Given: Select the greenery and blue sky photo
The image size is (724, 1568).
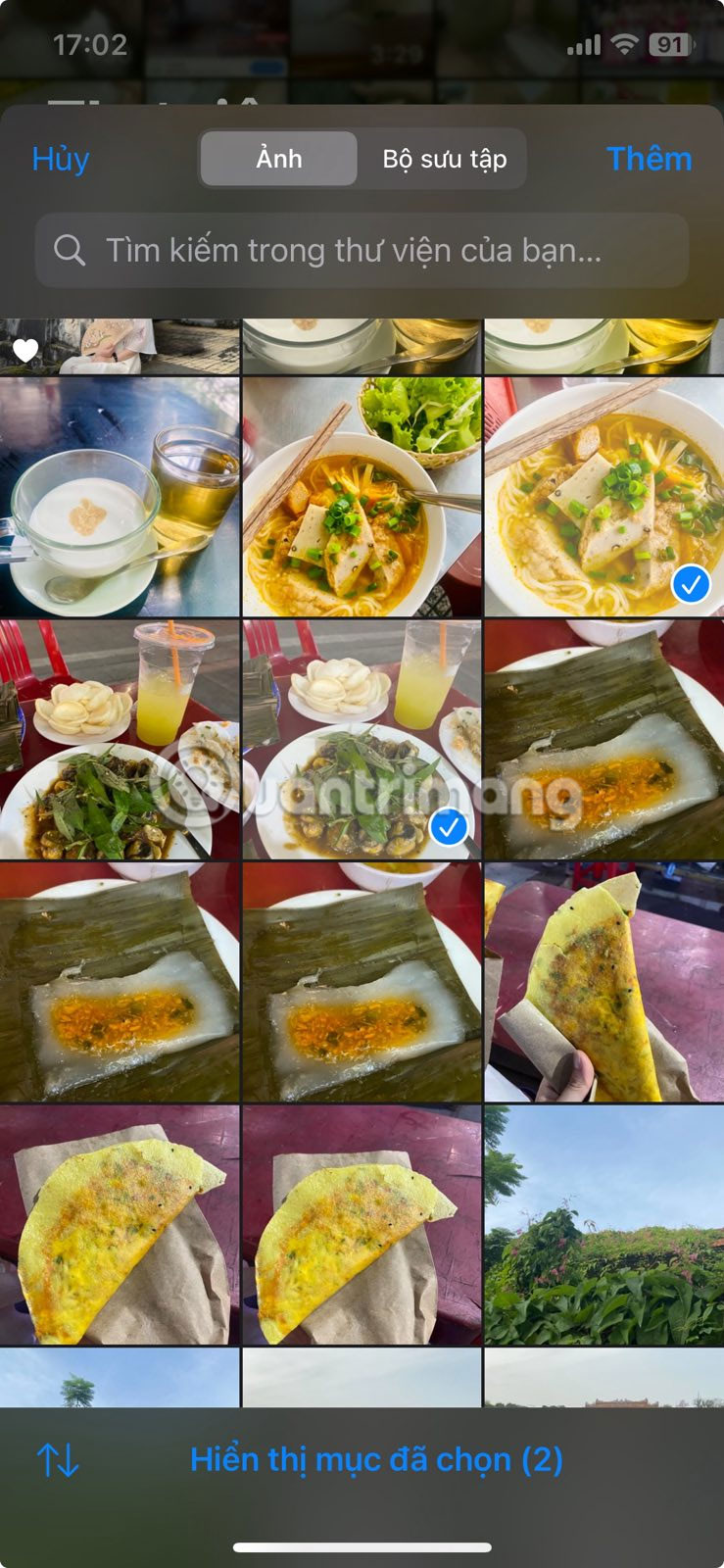Looking at the screenshot, I should 603,1225.
